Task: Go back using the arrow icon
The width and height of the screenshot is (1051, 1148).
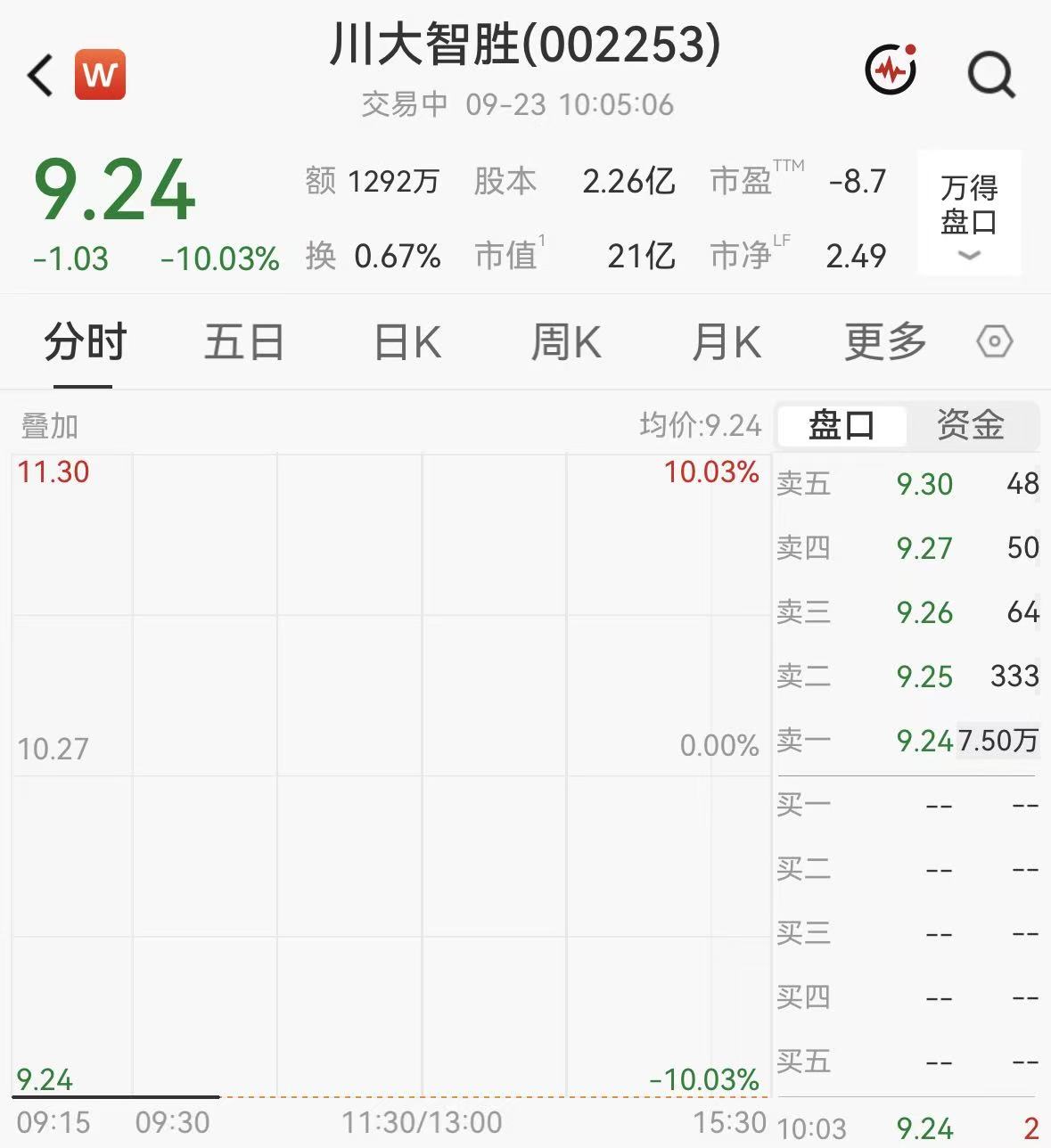Action: [40, 75]
